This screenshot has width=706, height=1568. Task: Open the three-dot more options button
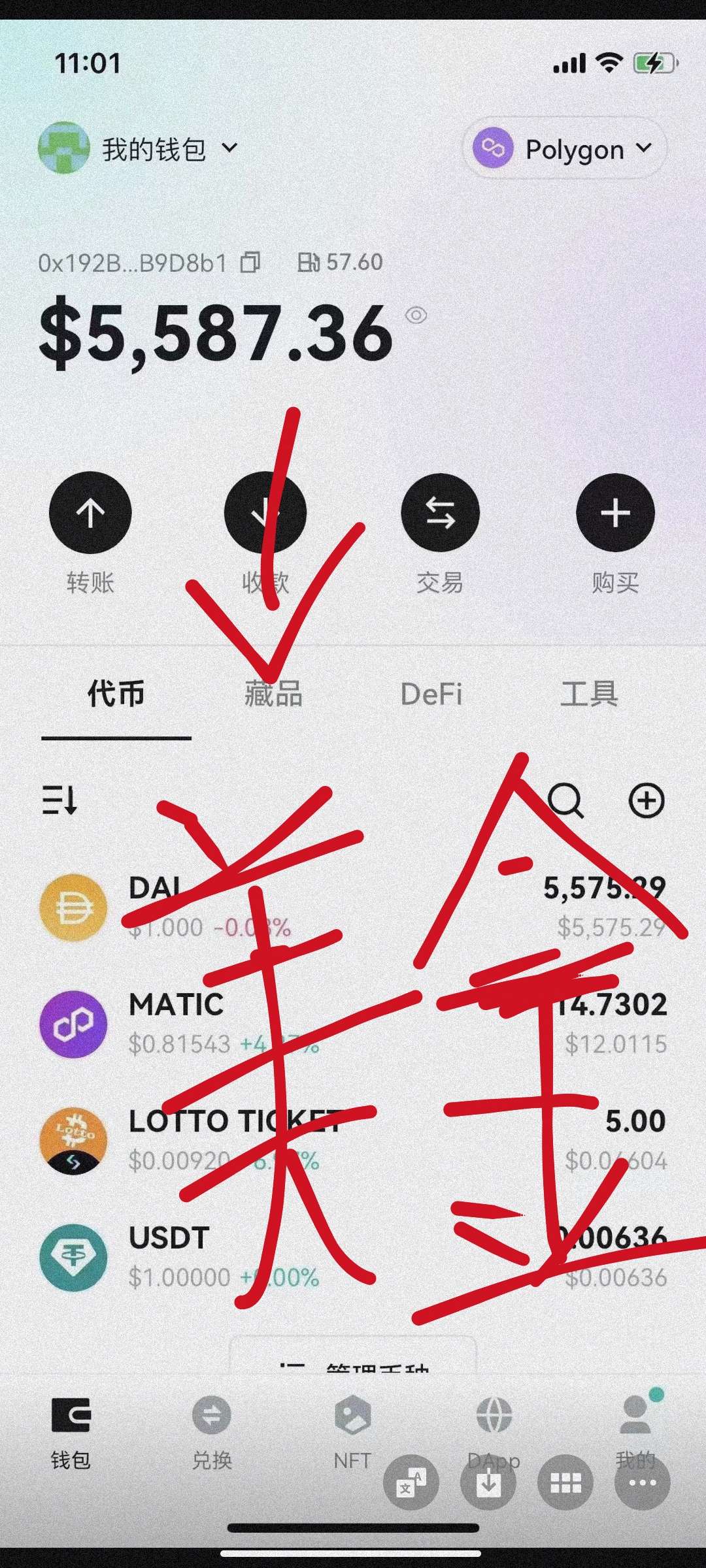tap(642, 1482)
